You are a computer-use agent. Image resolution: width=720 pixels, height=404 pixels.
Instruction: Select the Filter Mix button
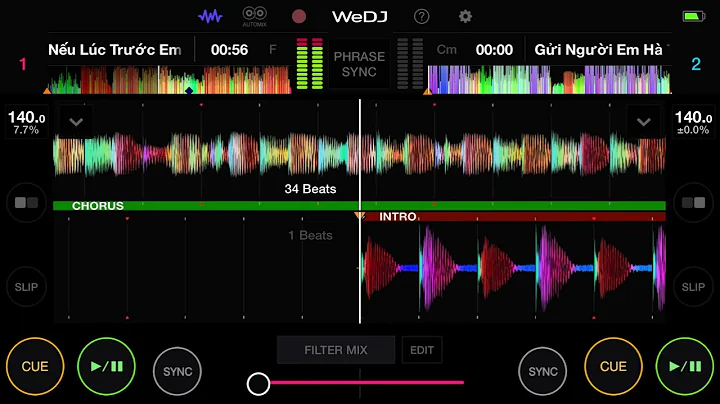pyautogui.click(x=336, y=350)
